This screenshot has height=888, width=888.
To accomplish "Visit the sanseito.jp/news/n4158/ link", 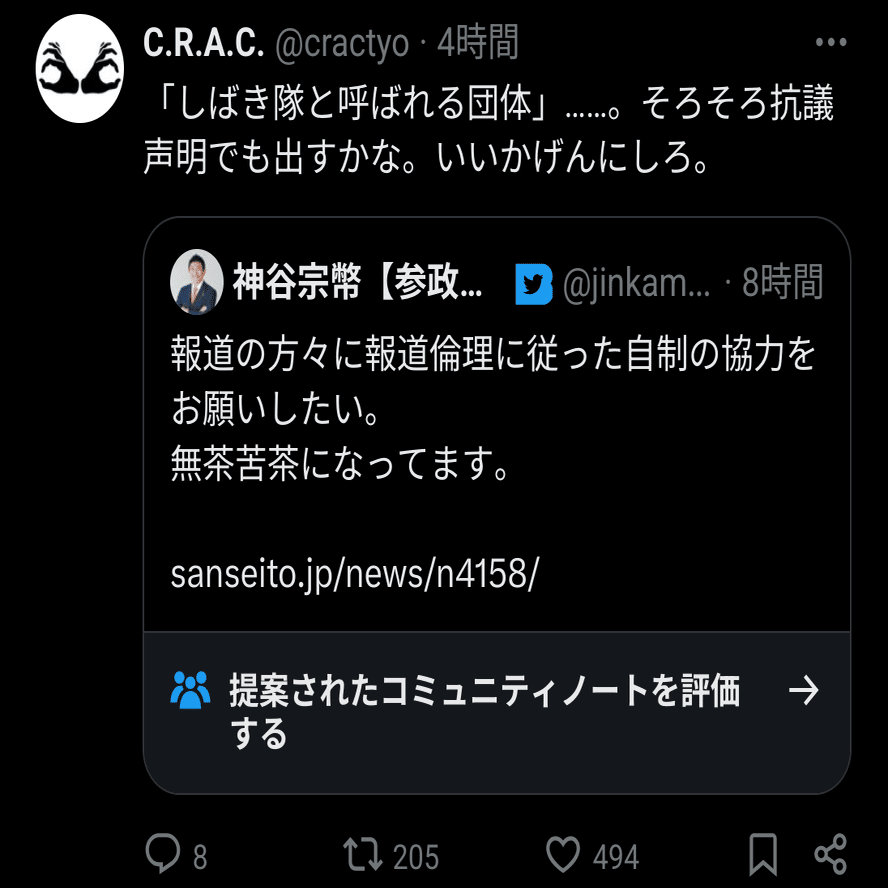I will click(x=355, y=574).
